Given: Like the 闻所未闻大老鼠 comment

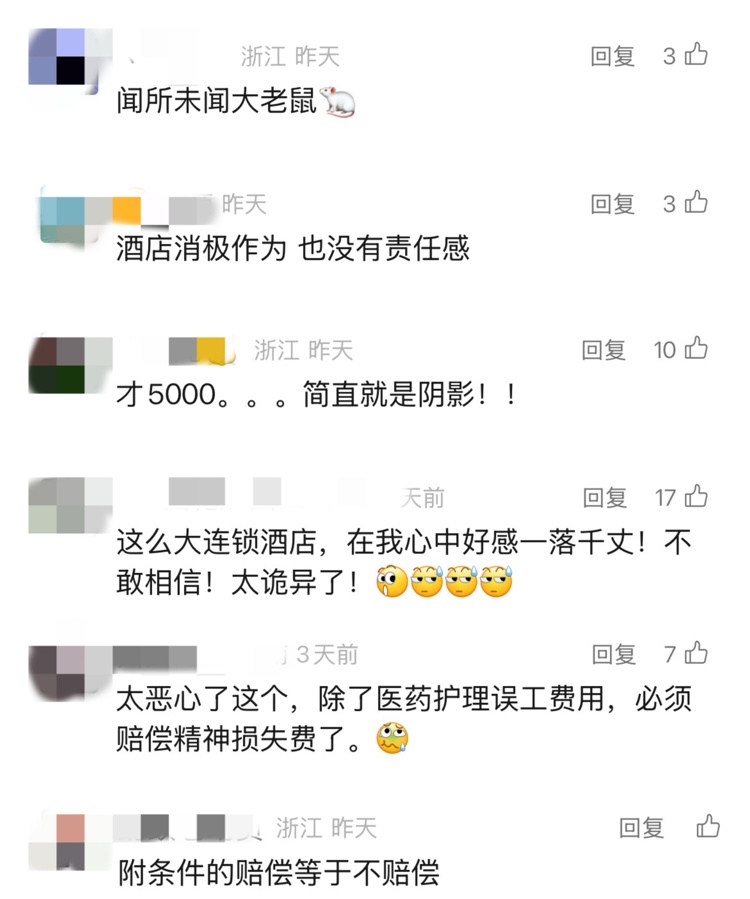Looking at the screenshot, I should 696,55.
